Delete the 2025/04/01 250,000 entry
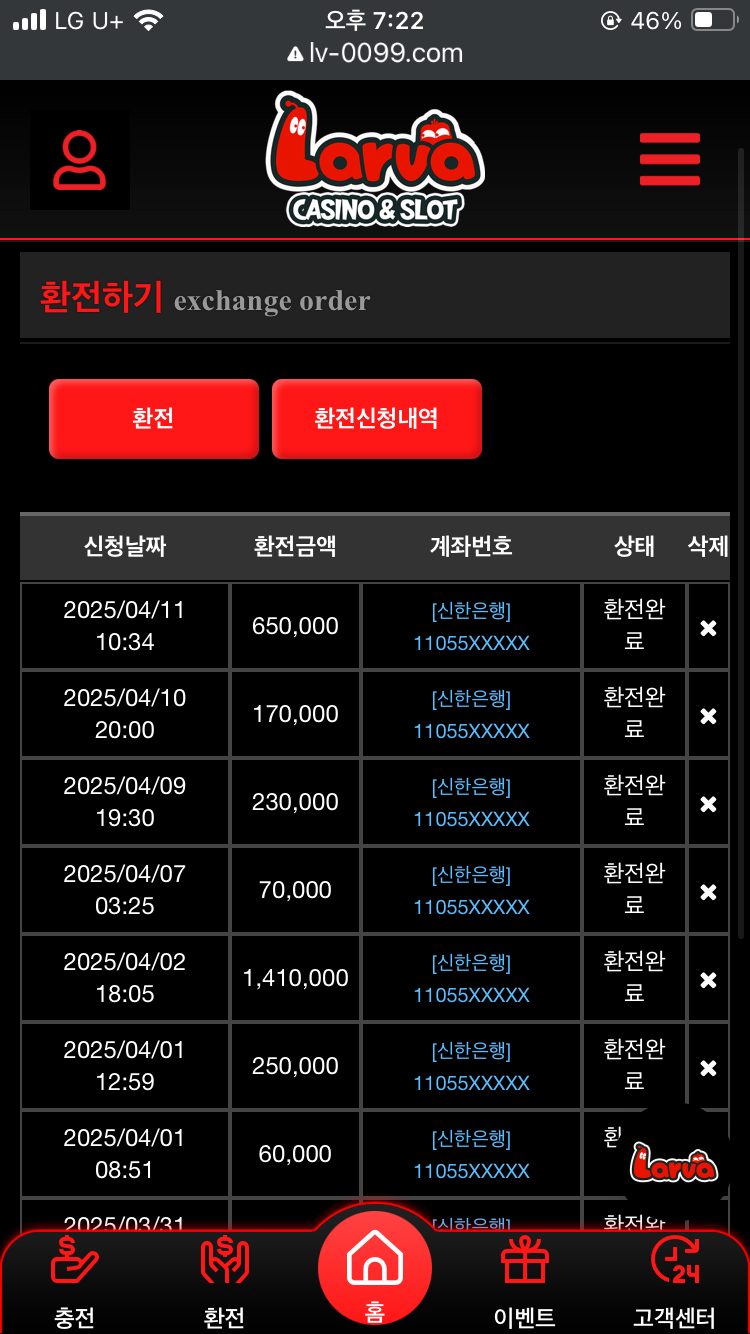Image resolution: width=750 pixels, height=1334 pixels. (708, 1068)
